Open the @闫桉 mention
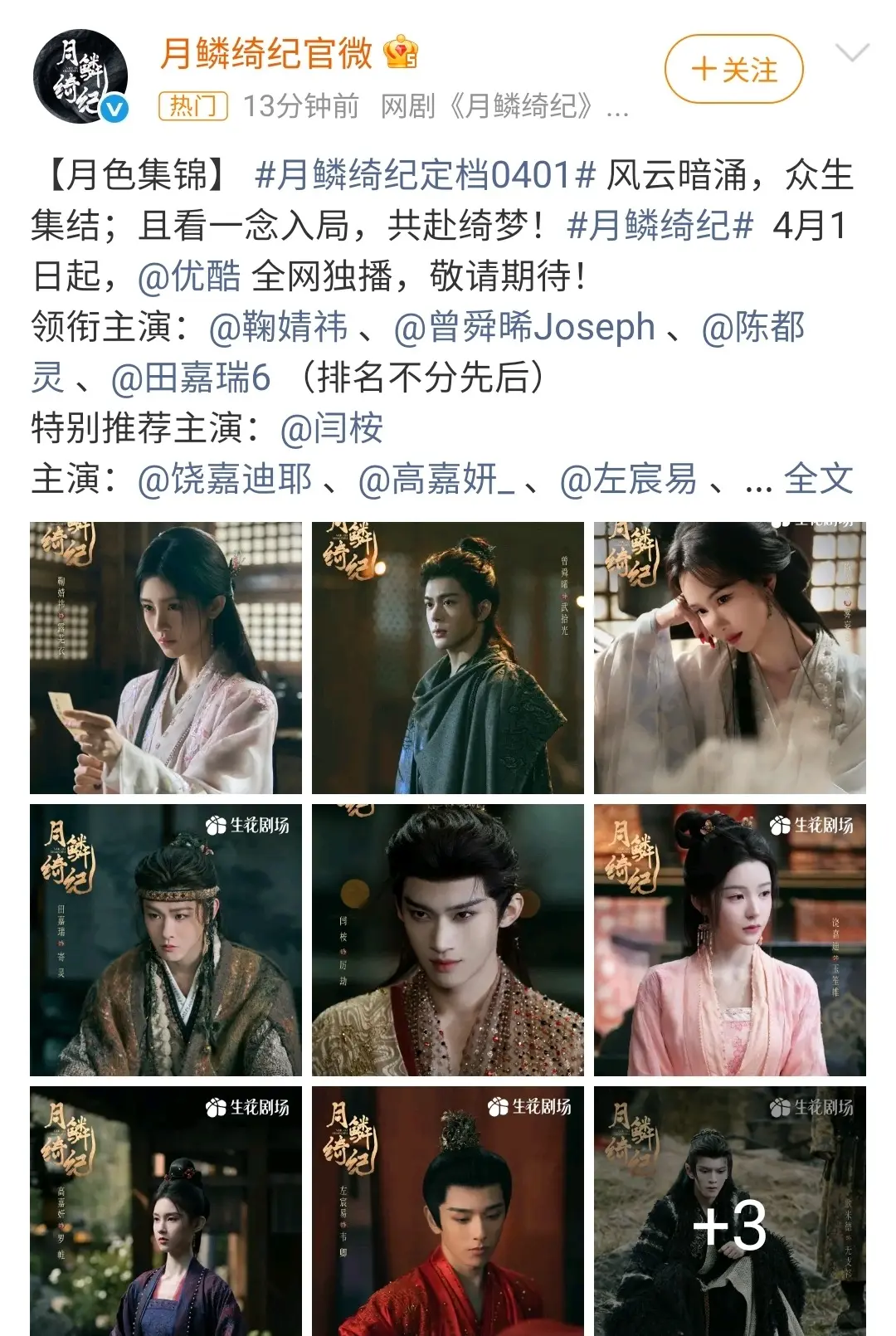 point(332,428)
